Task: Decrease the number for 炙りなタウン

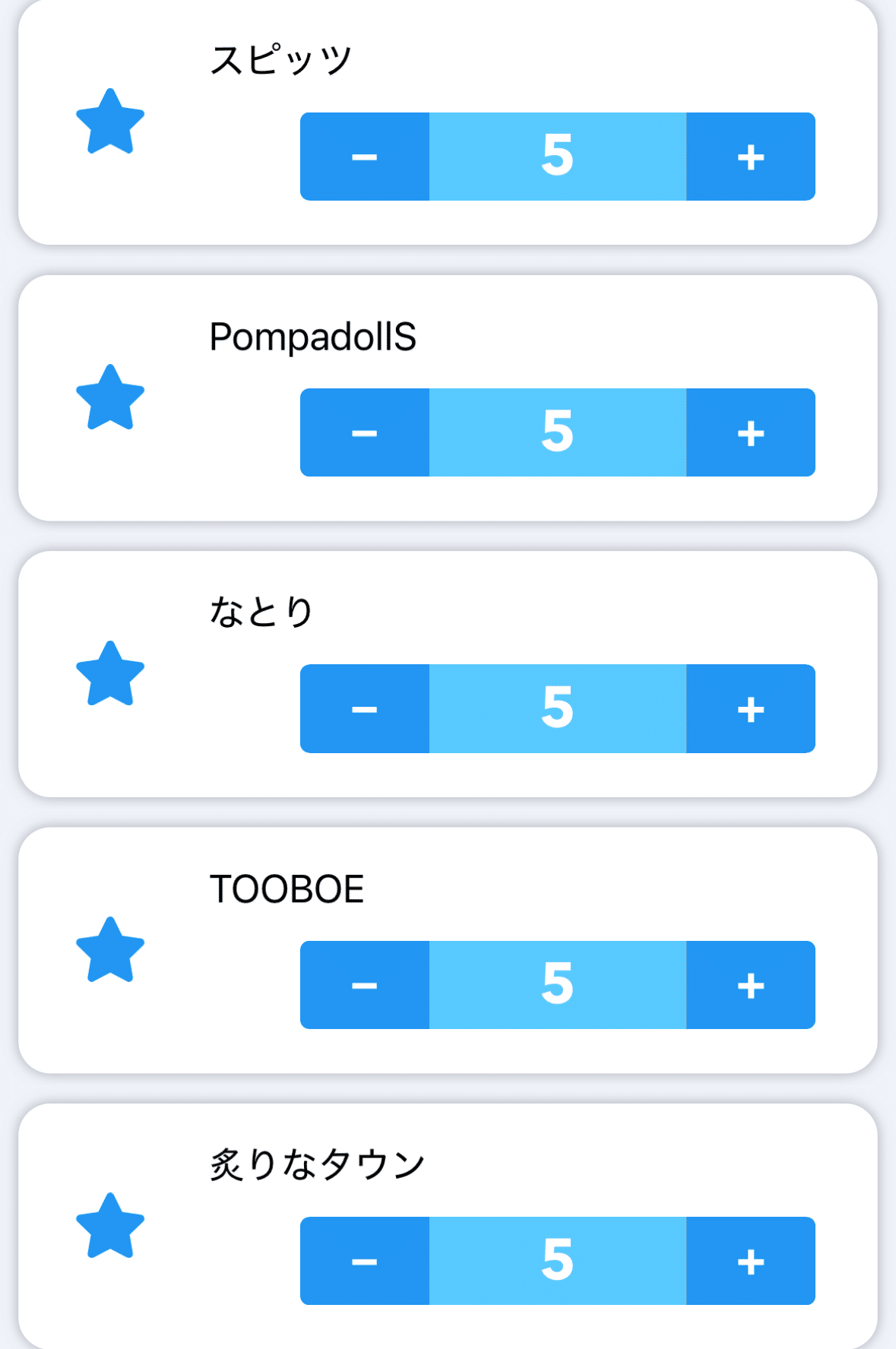Action: [365, 1261]
